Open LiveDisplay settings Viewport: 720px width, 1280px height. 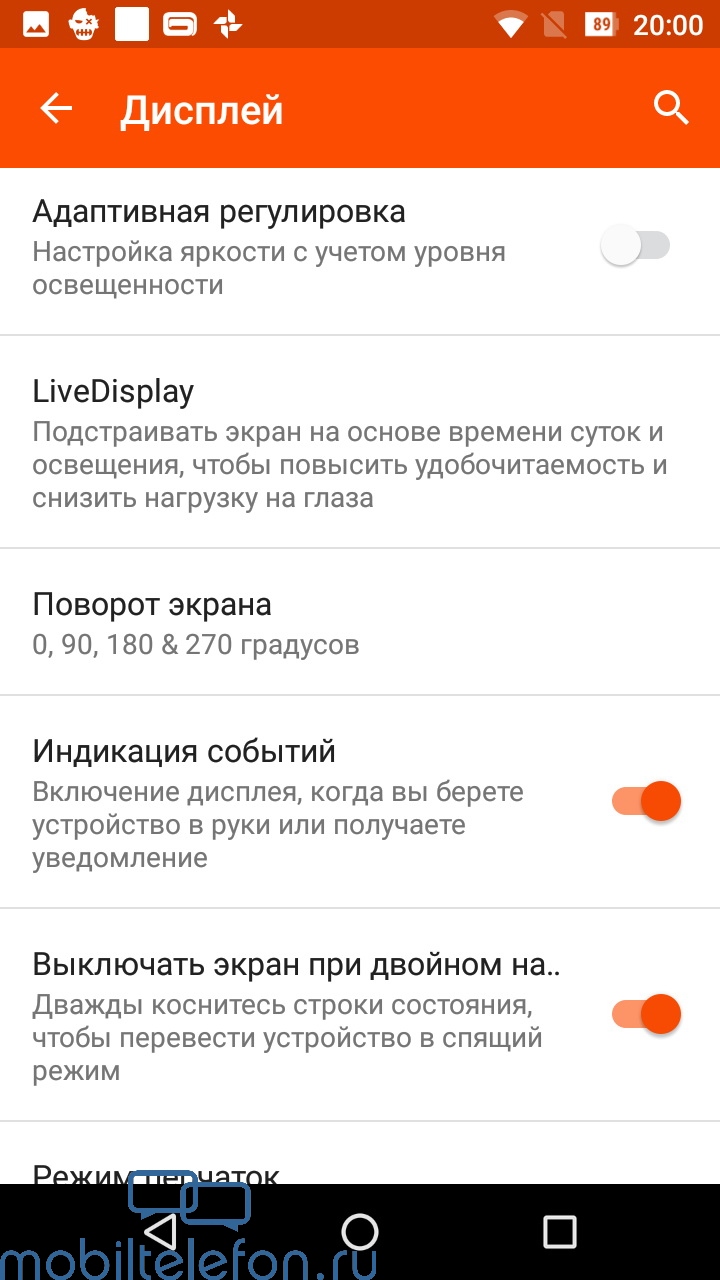tap(360, 442)
